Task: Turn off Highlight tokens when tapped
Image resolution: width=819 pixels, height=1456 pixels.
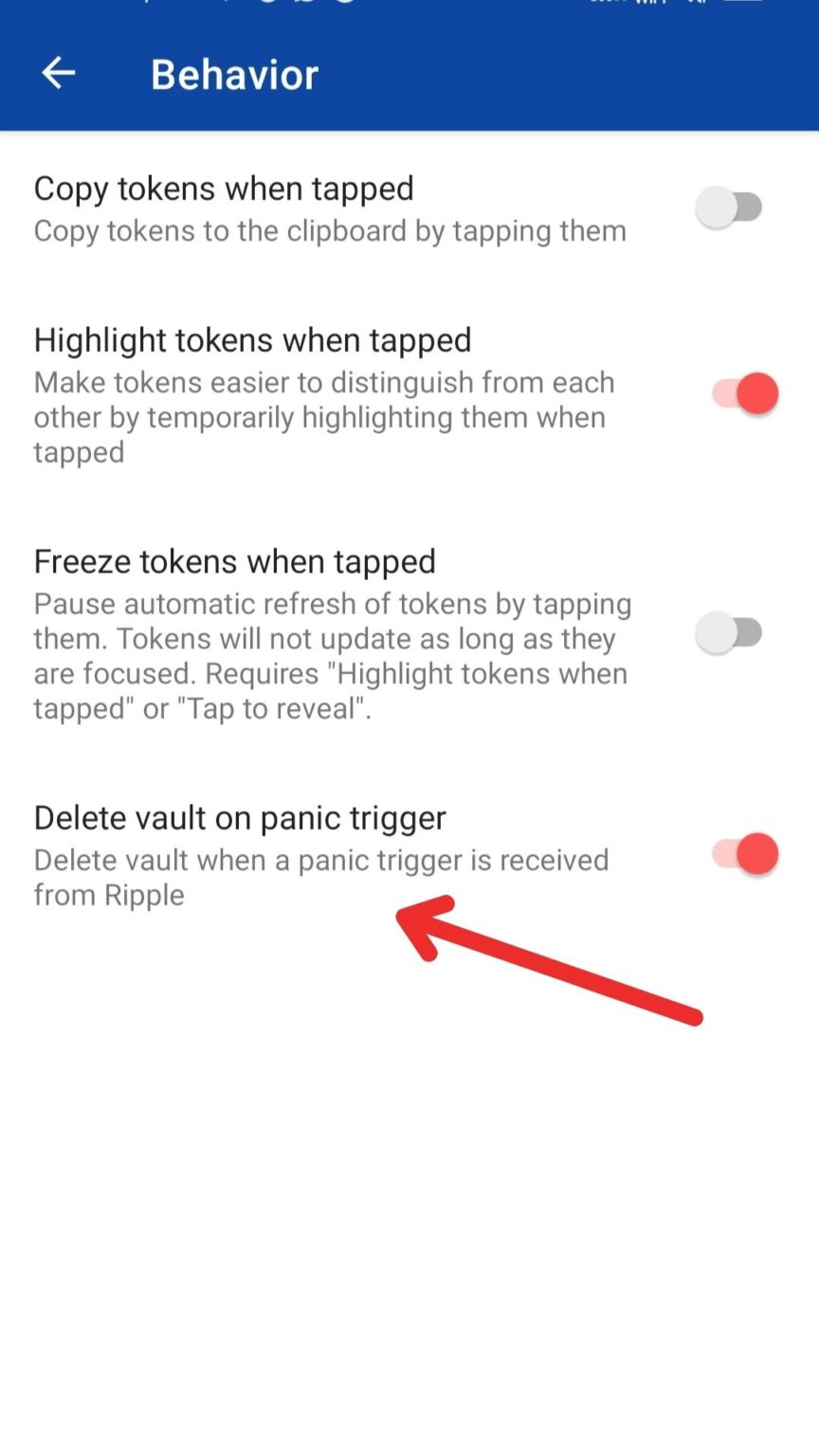Action: 745,394
